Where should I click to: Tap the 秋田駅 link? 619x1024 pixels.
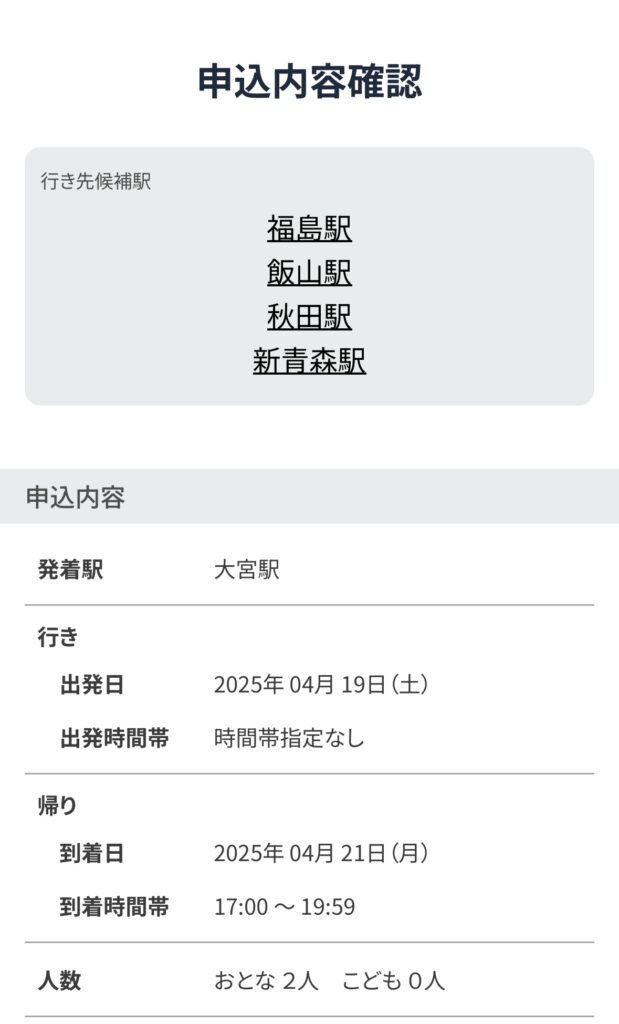coord(310,317)
